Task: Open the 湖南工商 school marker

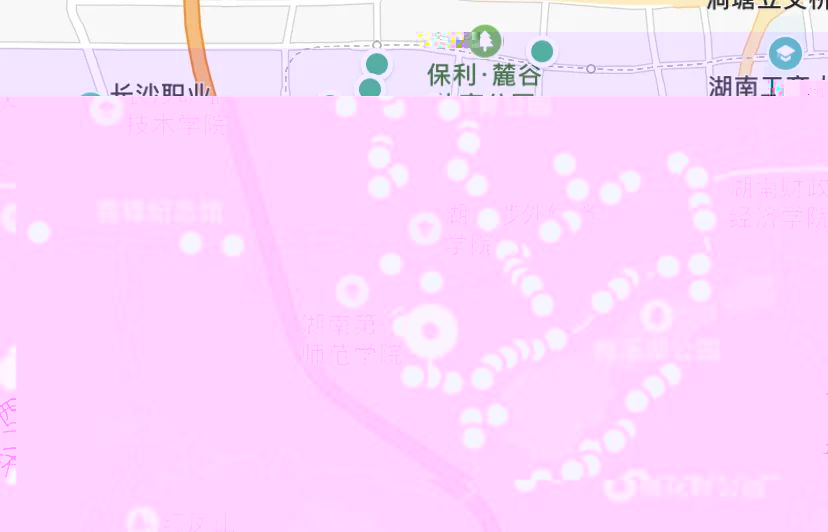Action: point(786,52)
